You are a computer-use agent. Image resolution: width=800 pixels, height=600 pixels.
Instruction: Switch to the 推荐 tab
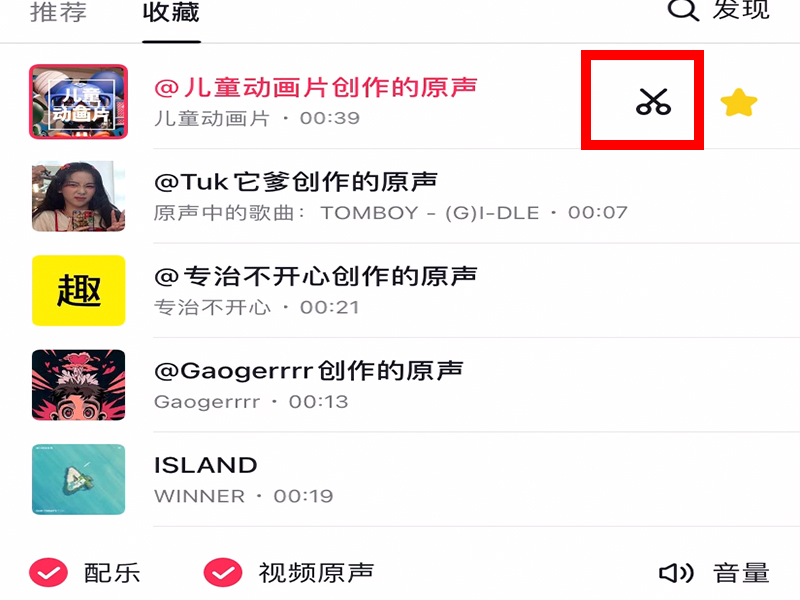click(x=58, y=12)
